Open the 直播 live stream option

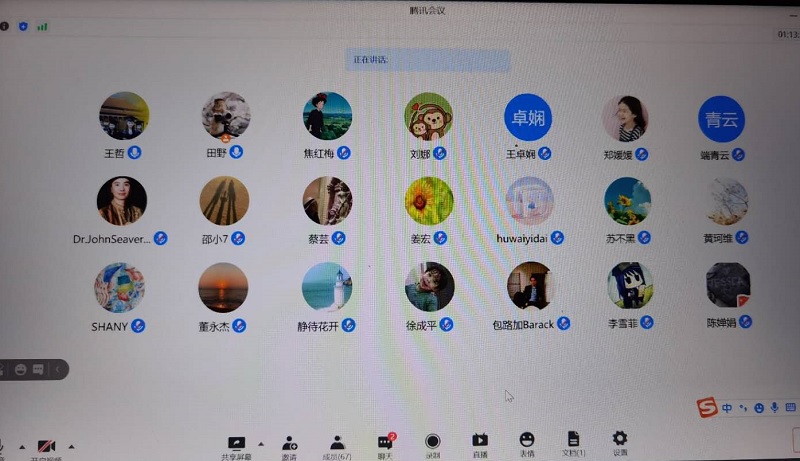(480, 443)
